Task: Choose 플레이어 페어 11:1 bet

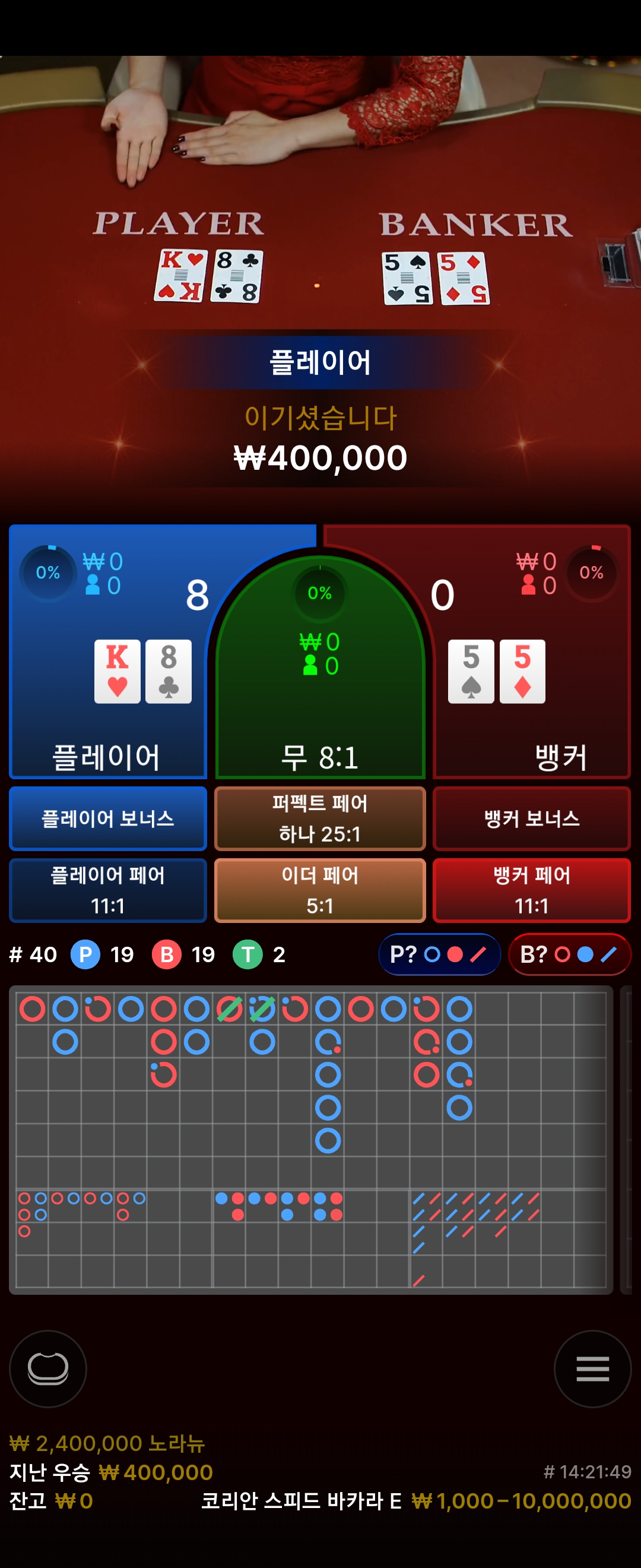Action: pos(108,890)
